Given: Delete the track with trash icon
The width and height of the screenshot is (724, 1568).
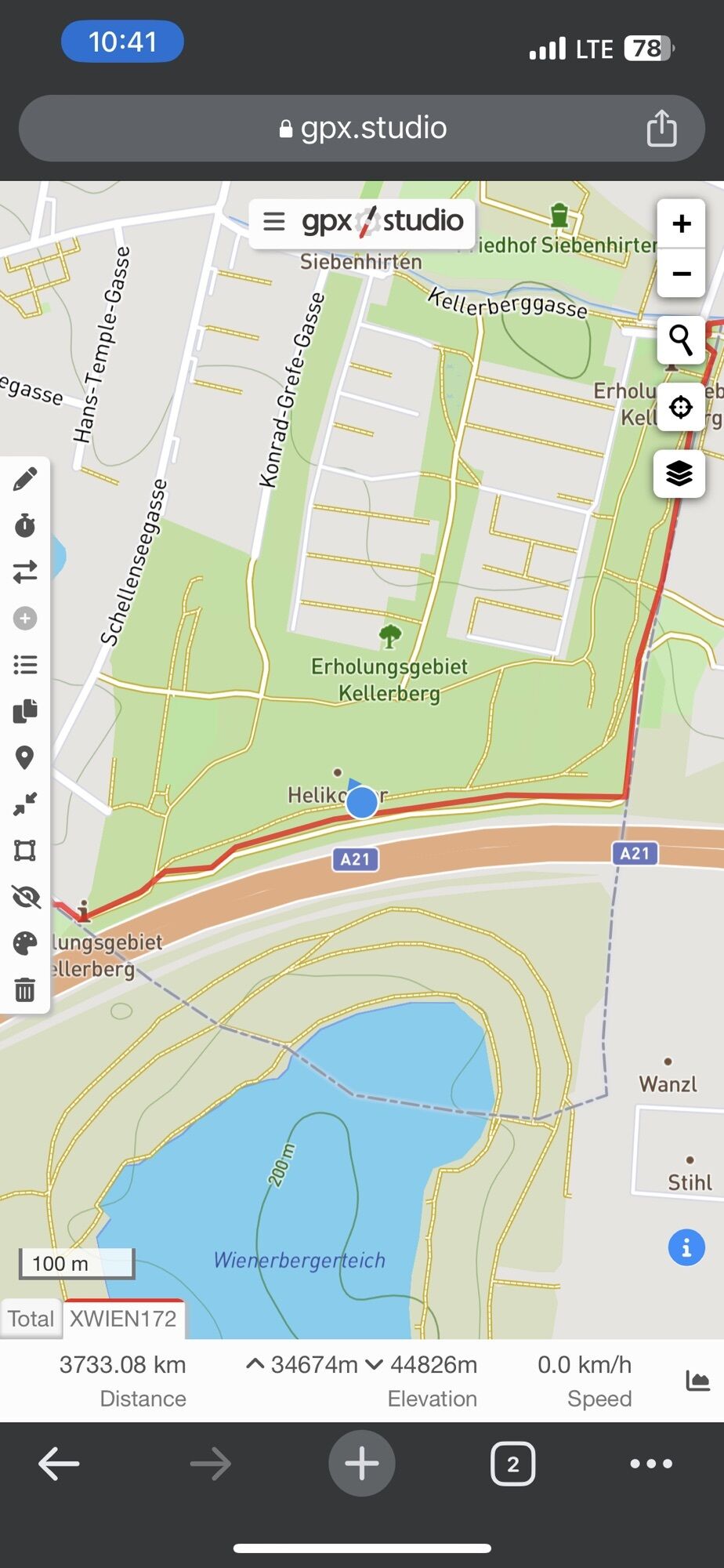Looking at the screenshot, I should pyautogui.click(x=25, y=989).
